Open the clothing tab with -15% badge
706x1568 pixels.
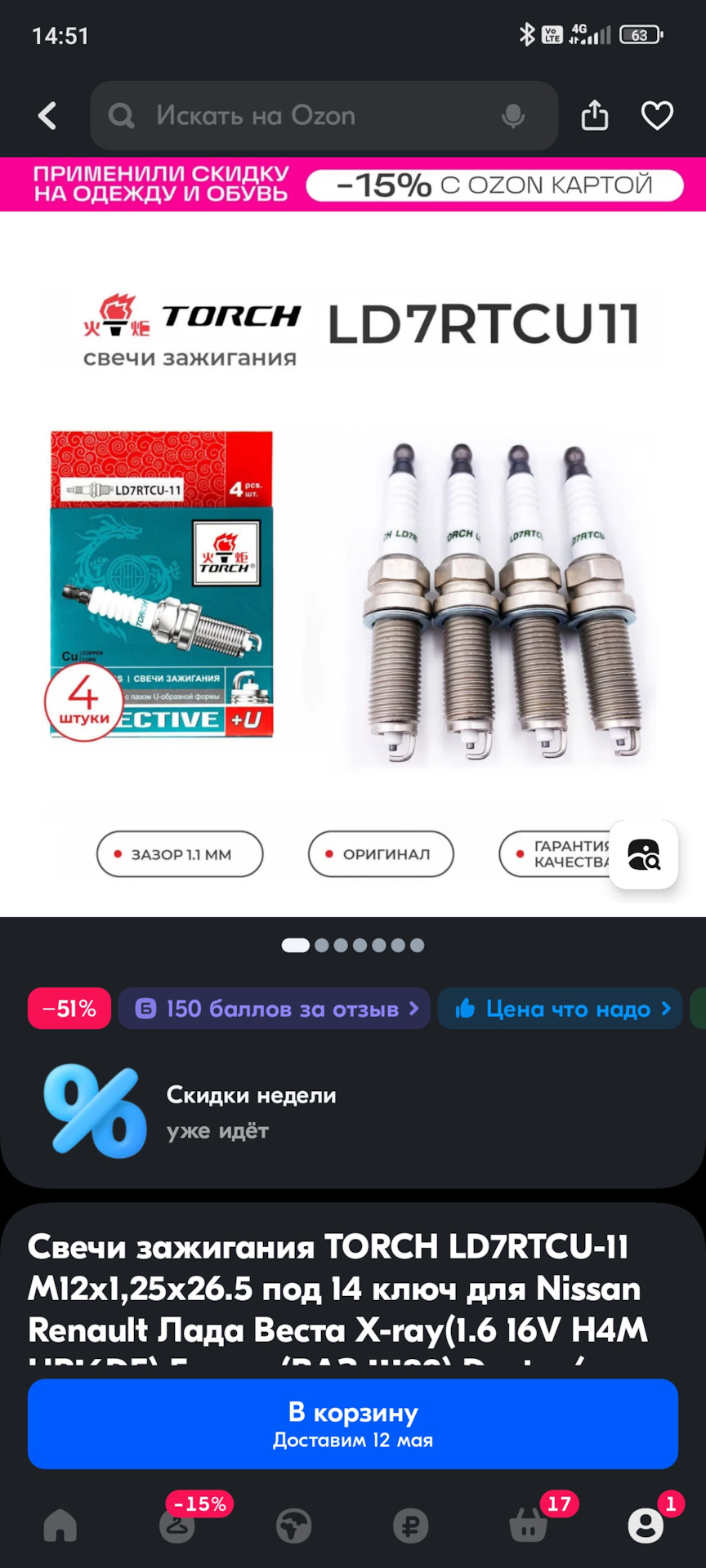(x=177, y=1525)
